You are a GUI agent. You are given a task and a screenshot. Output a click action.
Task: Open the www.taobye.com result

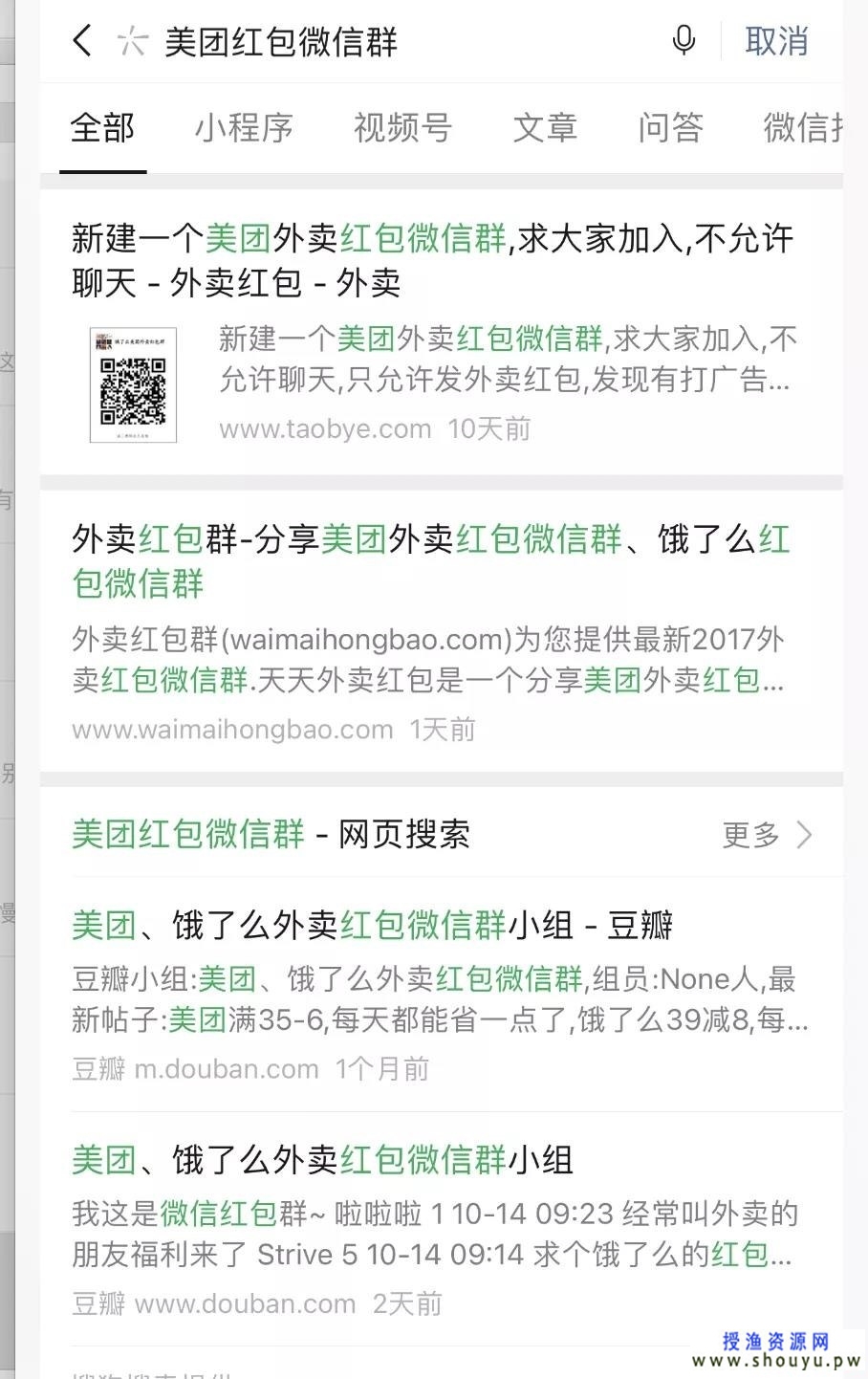tap(432, 260)
